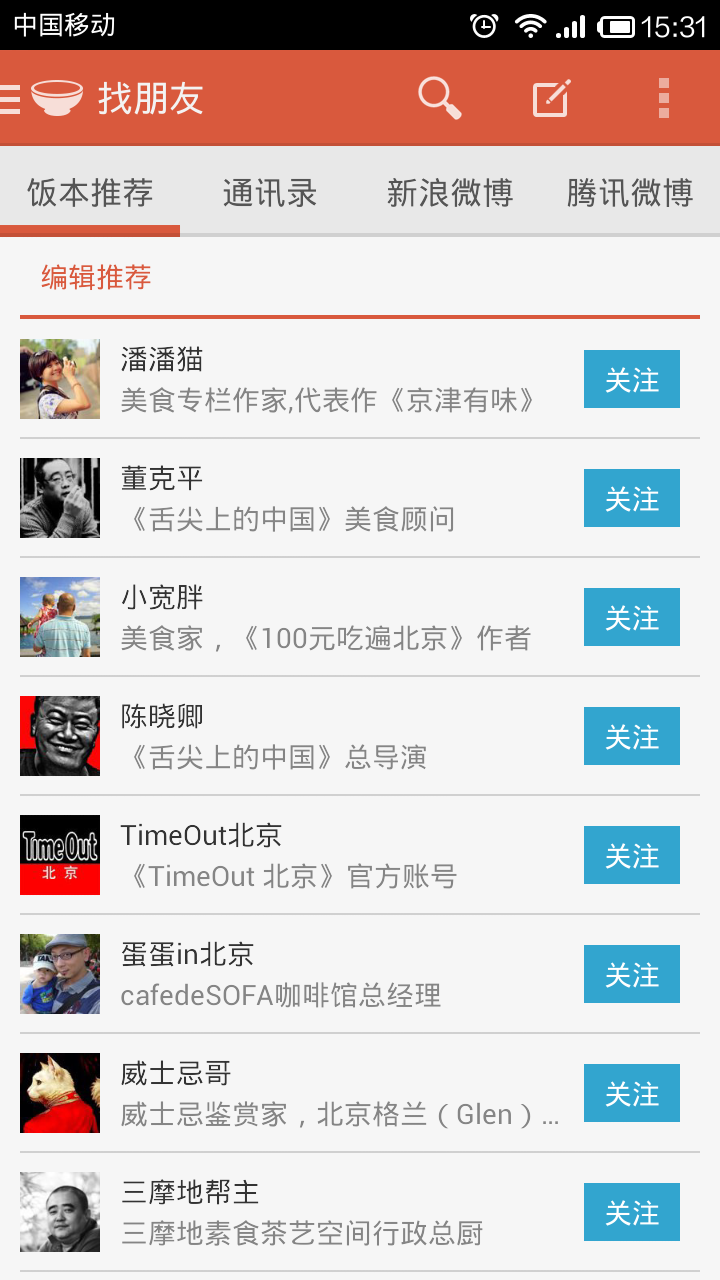Viewport: 720px width, 1280px height.
Task: Follow 蛋蛋in北京 with the 关注 button
Action: 632,974
